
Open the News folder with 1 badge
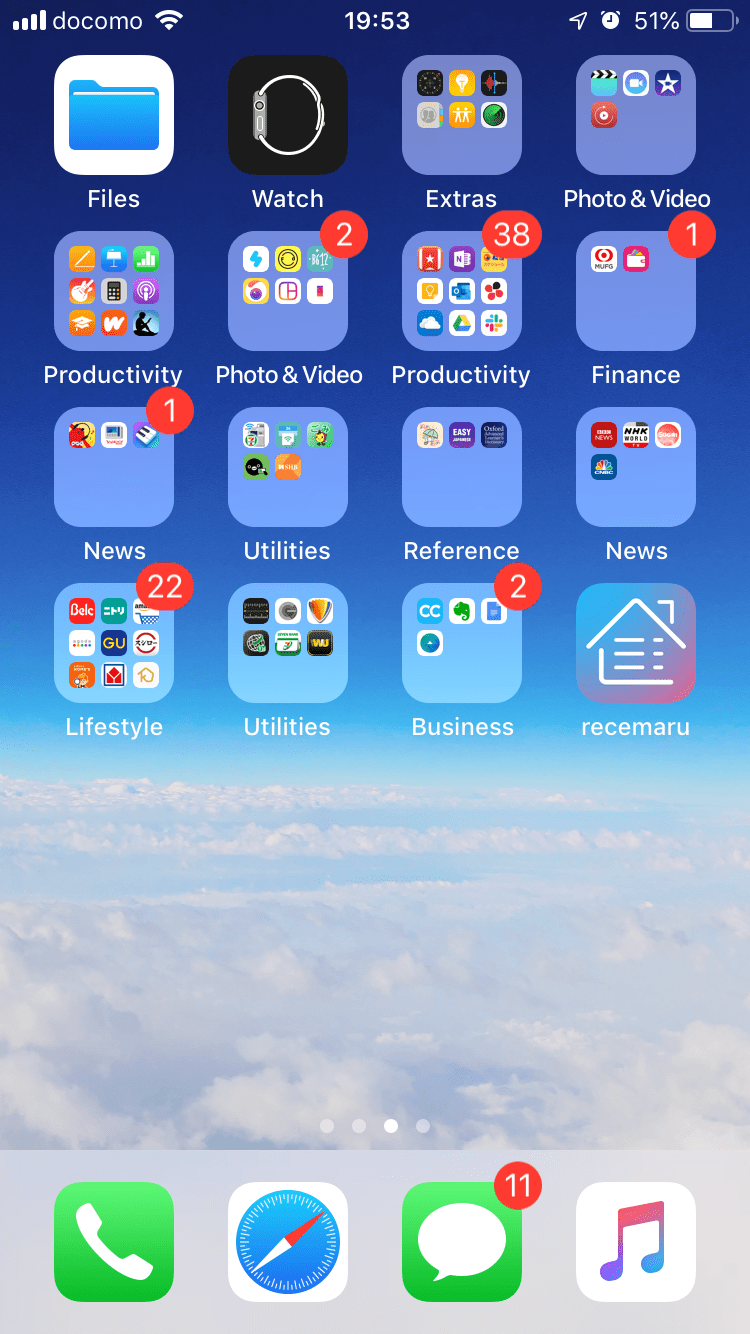[x=113, y=467]
